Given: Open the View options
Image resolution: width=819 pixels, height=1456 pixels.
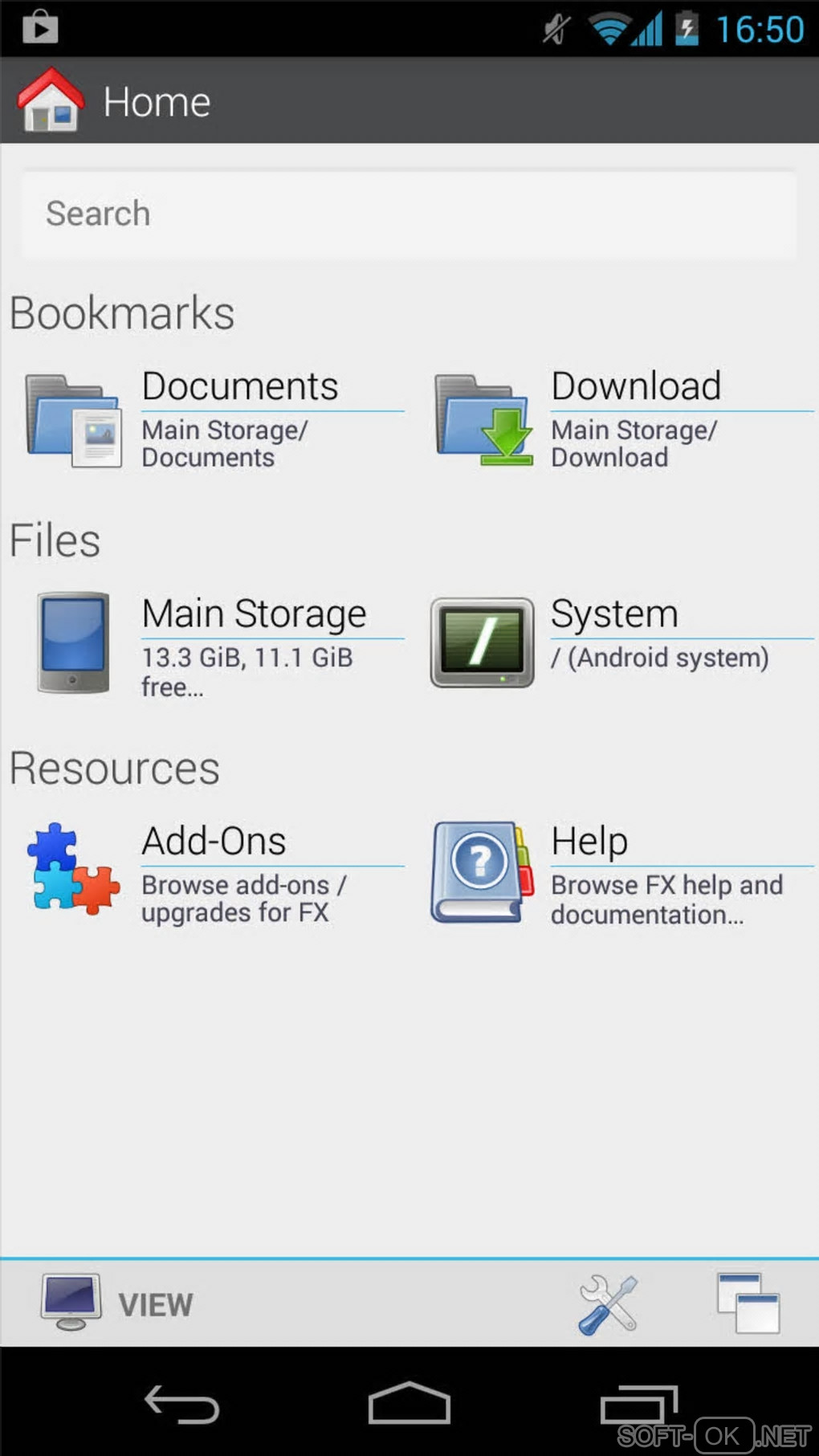Looking at the screenshot, I should pos(118,1303).
